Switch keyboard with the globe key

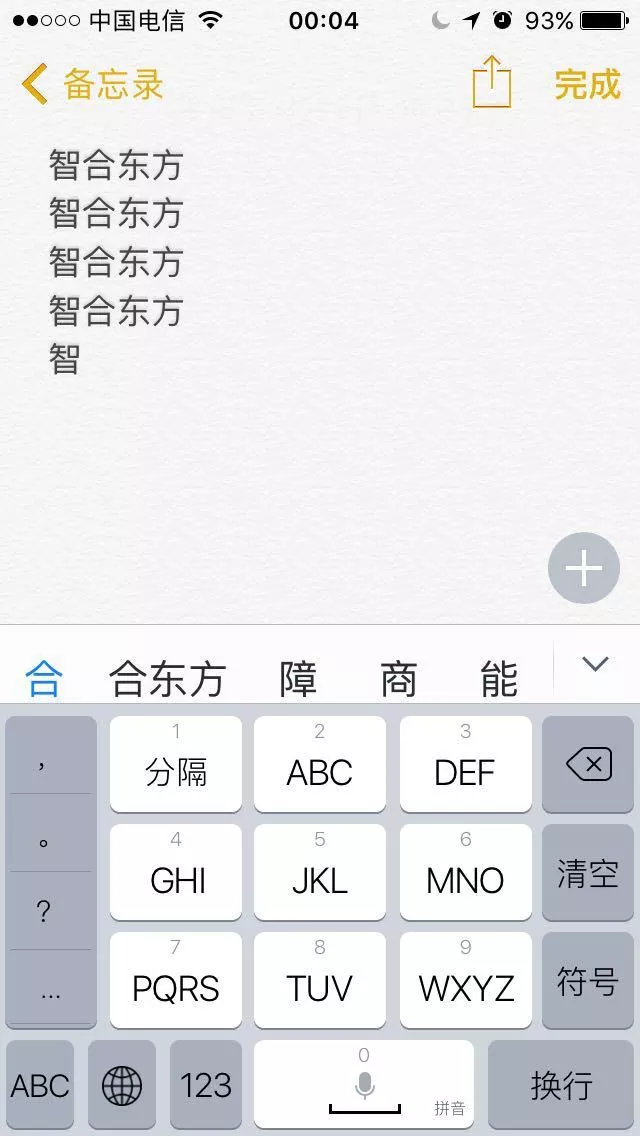coord(122,1085)
